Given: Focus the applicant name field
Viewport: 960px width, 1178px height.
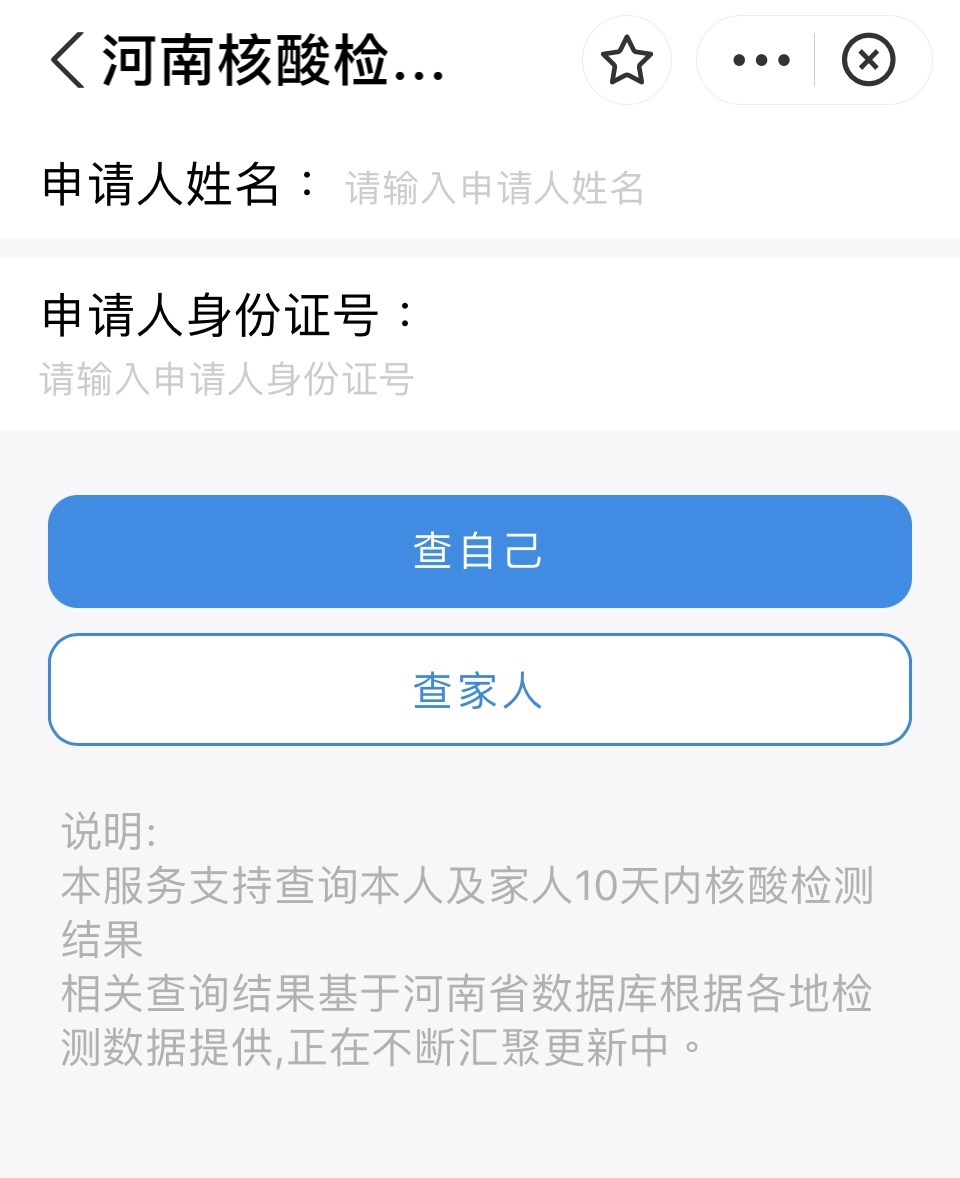Looking at the screenshot, I should [x=600, y=187].
